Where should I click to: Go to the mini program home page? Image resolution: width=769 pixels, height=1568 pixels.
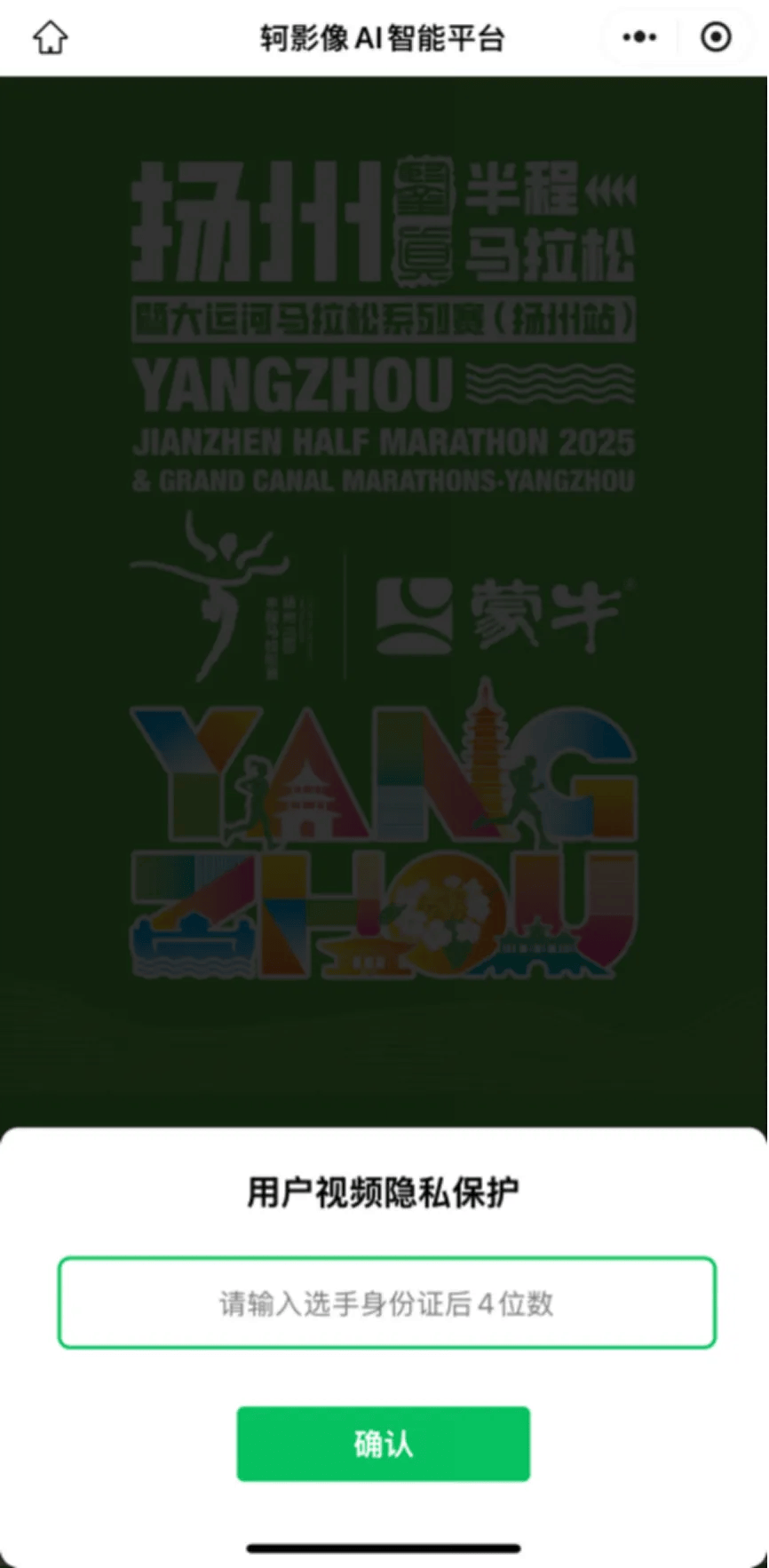point(50,37)
